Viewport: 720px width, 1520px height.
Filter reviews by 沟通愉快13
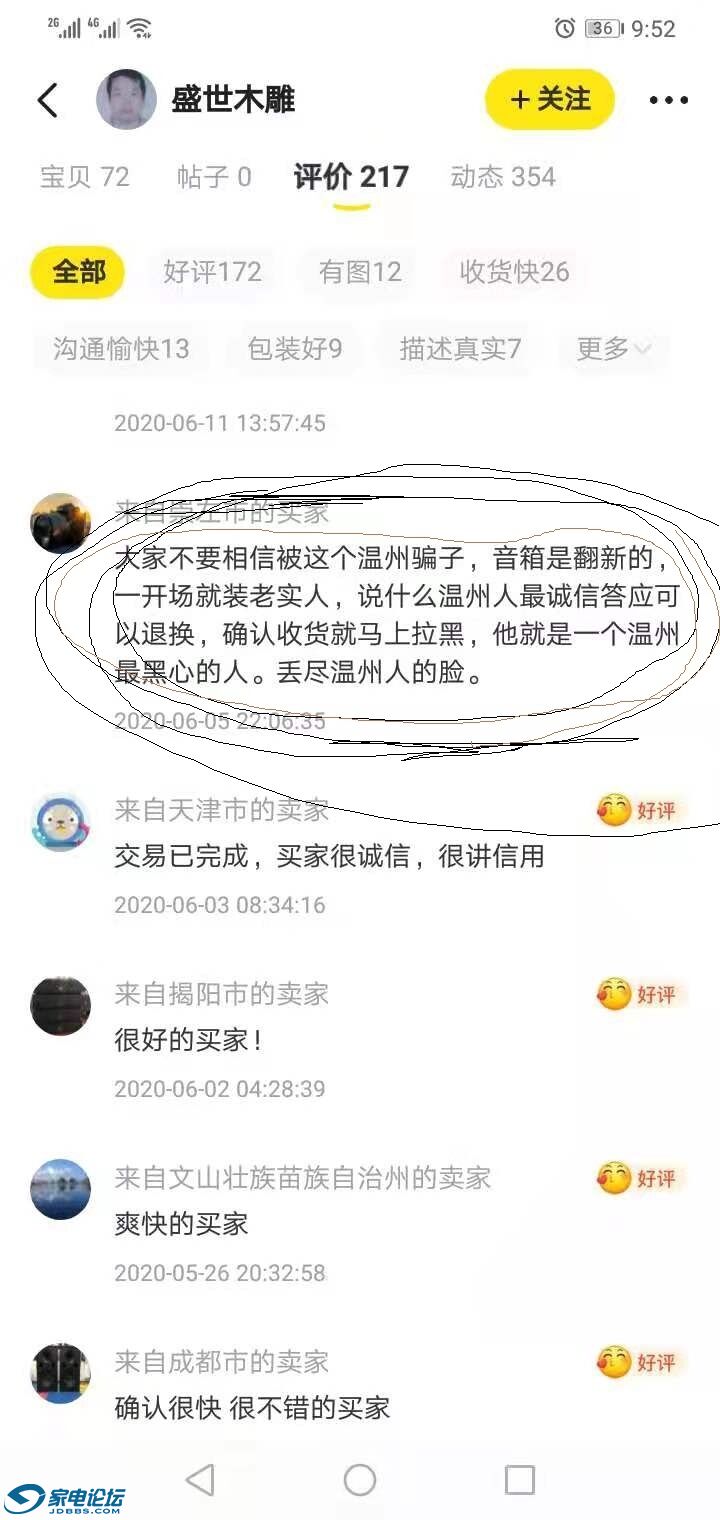121,348
